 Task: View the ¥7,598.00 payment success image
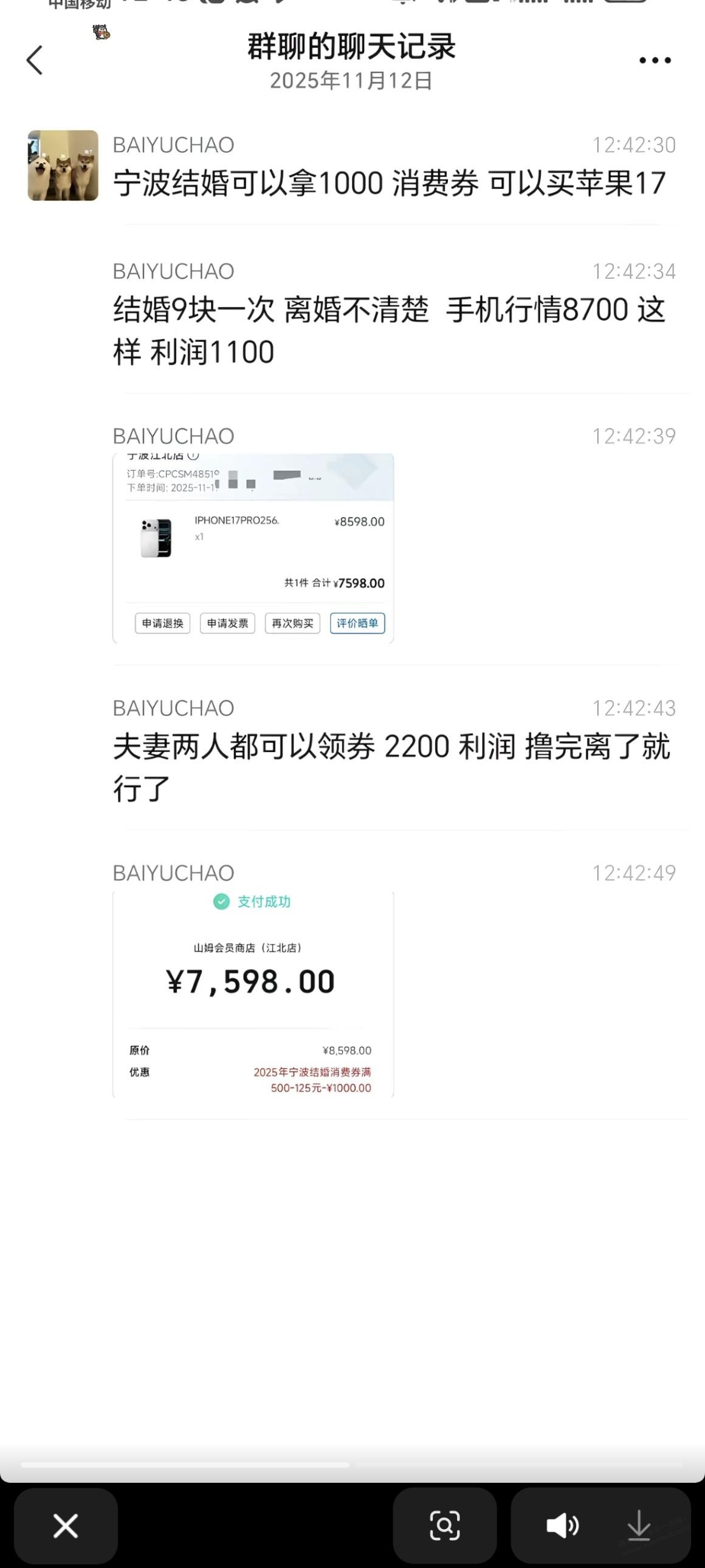pyautogui.click(x=253, y=993)
